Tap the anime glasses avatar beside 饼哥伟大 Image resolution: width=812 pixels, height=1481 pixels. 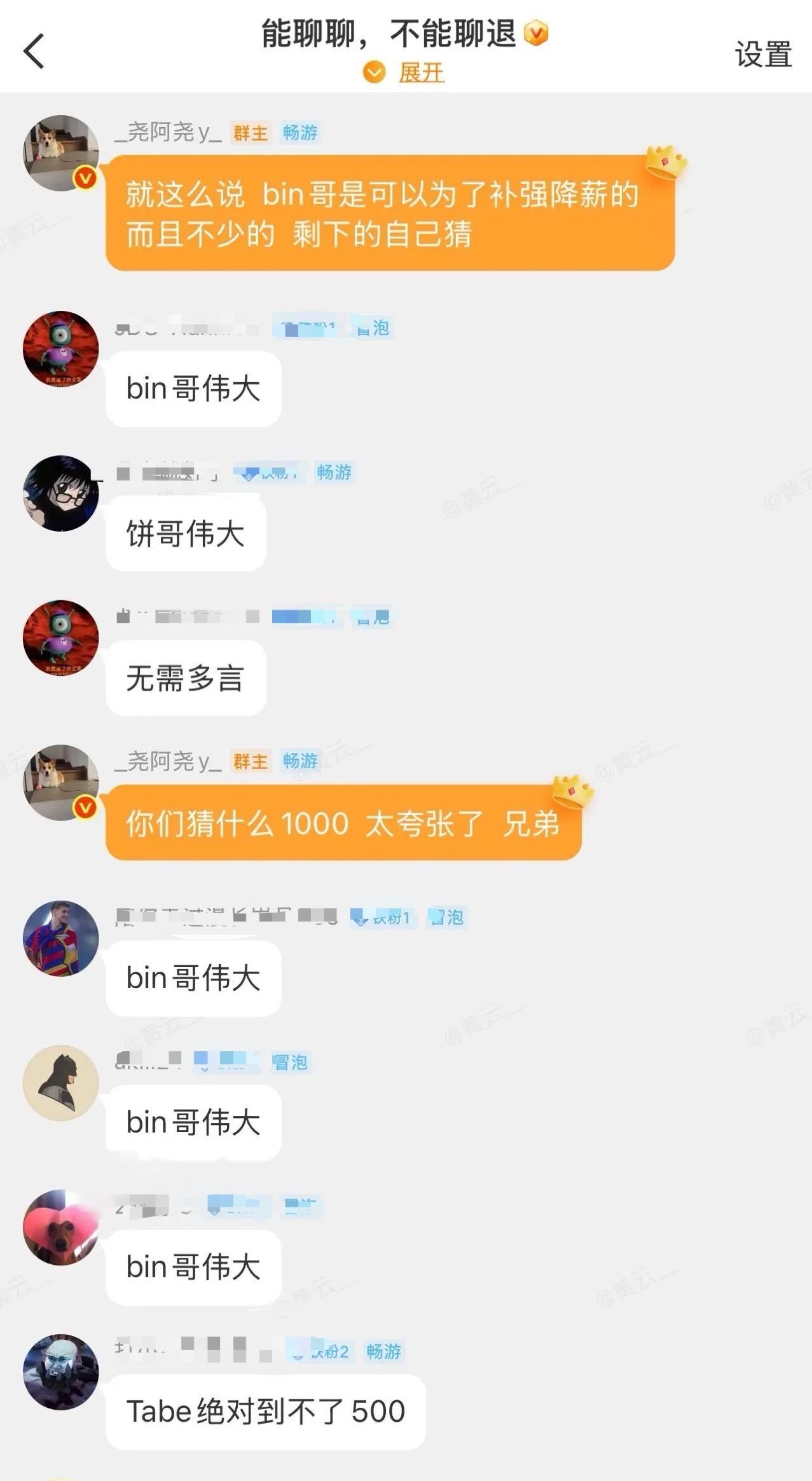(60, 493)
